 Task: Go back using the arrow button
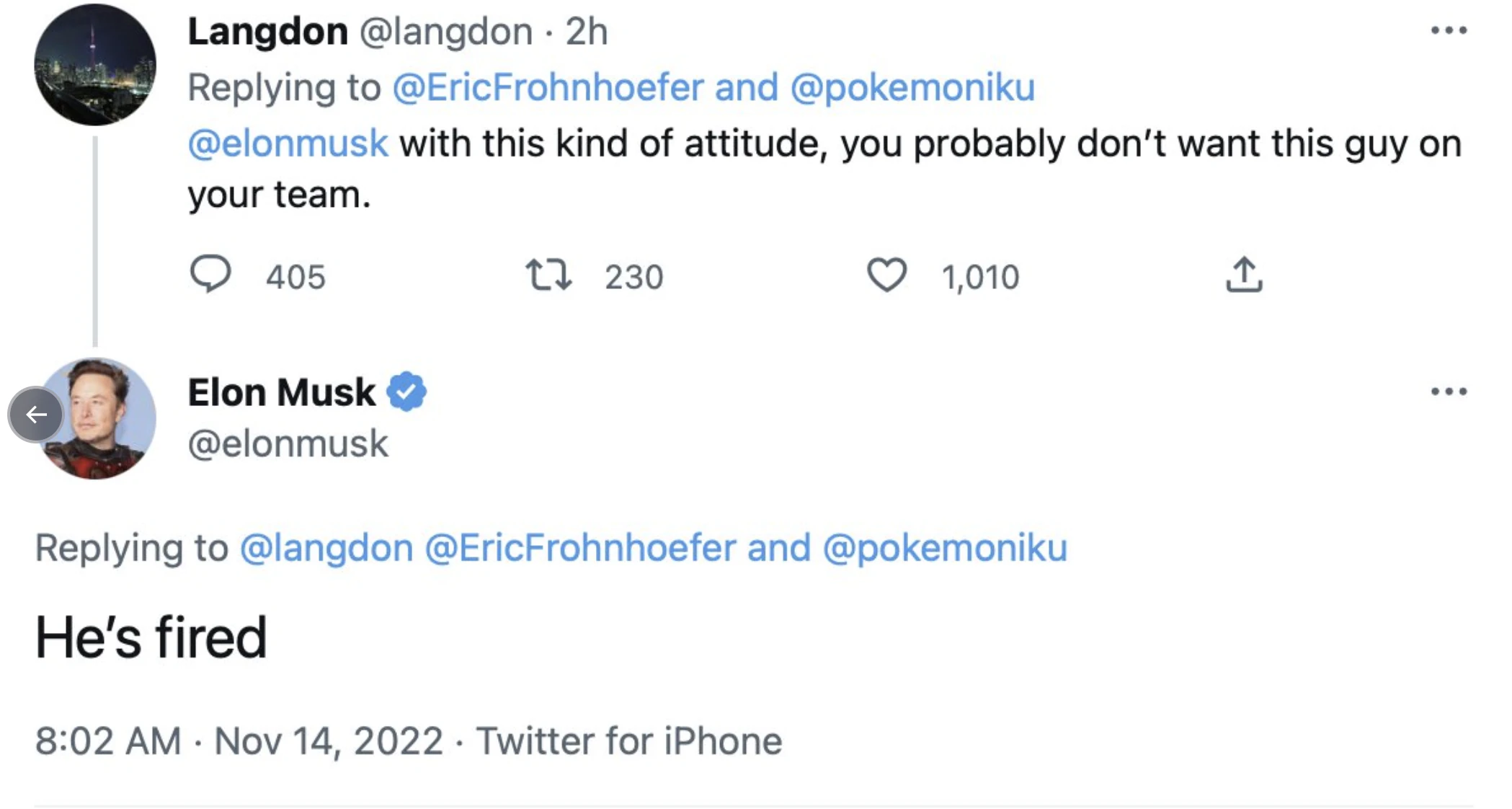pyautogui.click(x=36, y=415)
